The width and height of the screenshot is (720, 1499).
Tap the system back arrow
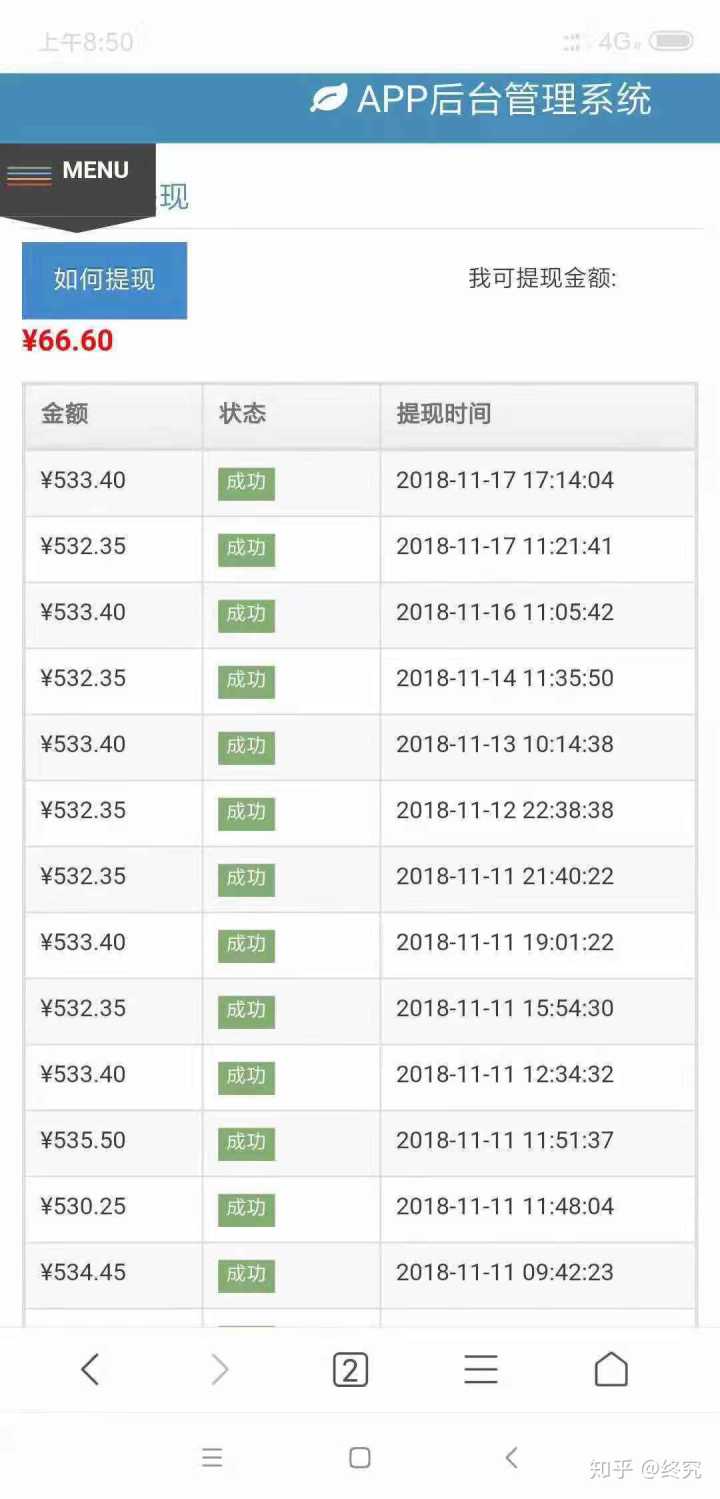tap(511, 1457)
